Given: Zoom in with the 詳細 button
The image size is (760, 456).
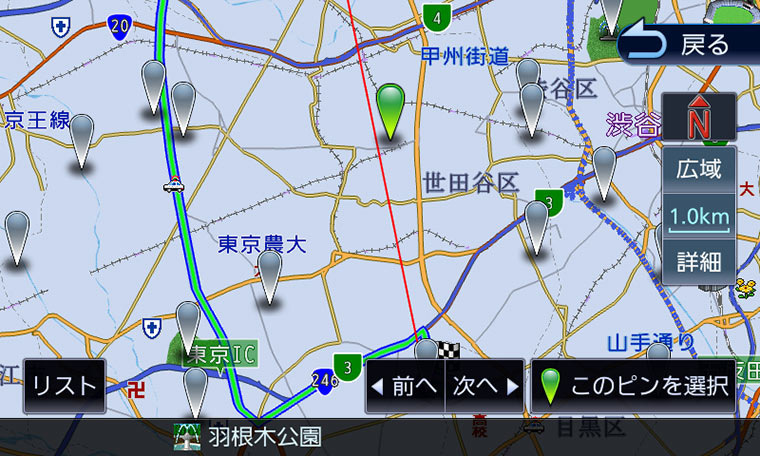Looking at the screenshot, I should pyautogui.click(x=699, y=262).
